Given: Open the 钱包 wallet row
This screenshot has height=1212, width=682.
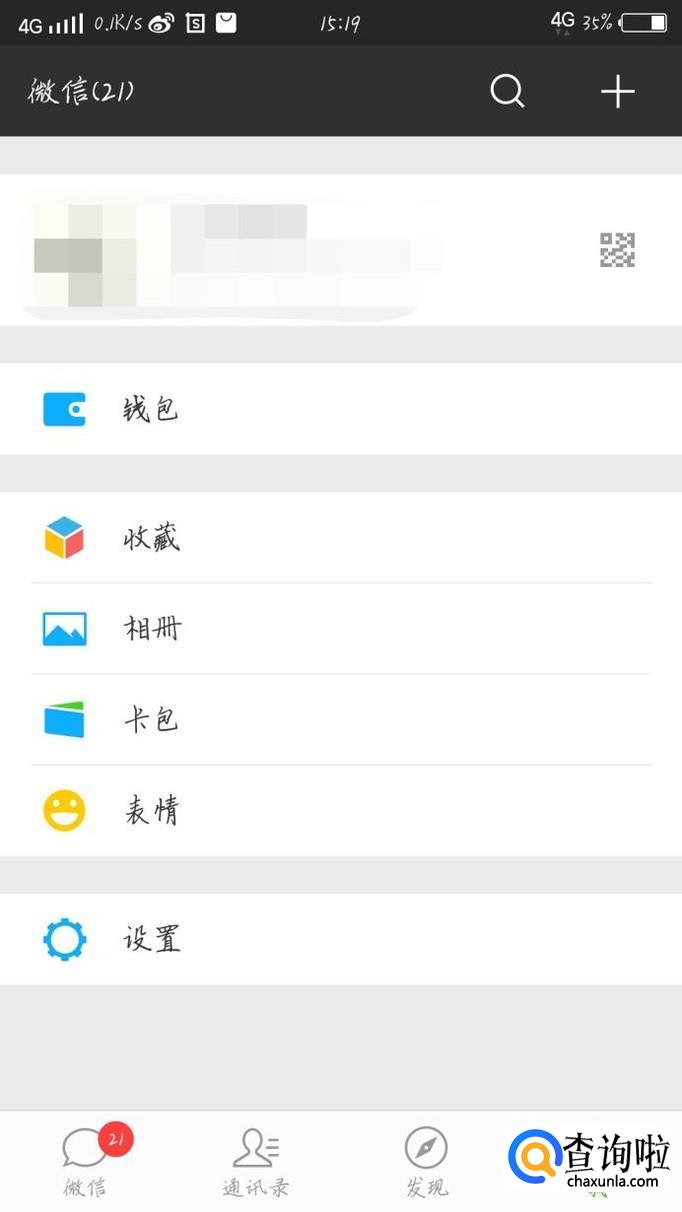Looking at the screenshot, I should (340, 409).
